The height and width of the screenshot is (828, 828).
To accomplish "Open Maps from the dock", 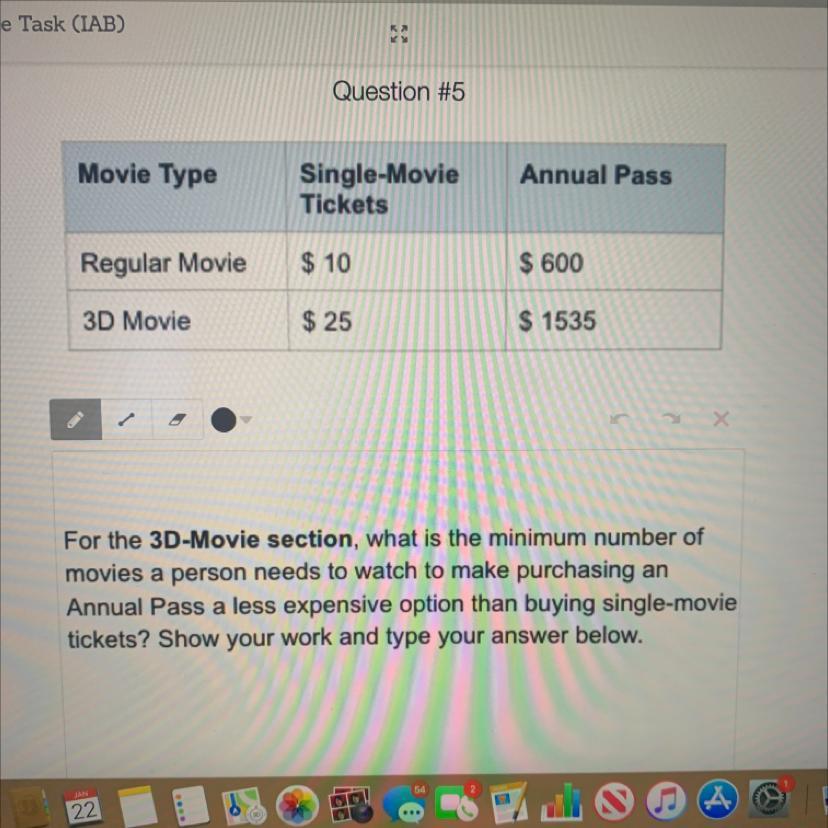I will (x=243, y=806).
